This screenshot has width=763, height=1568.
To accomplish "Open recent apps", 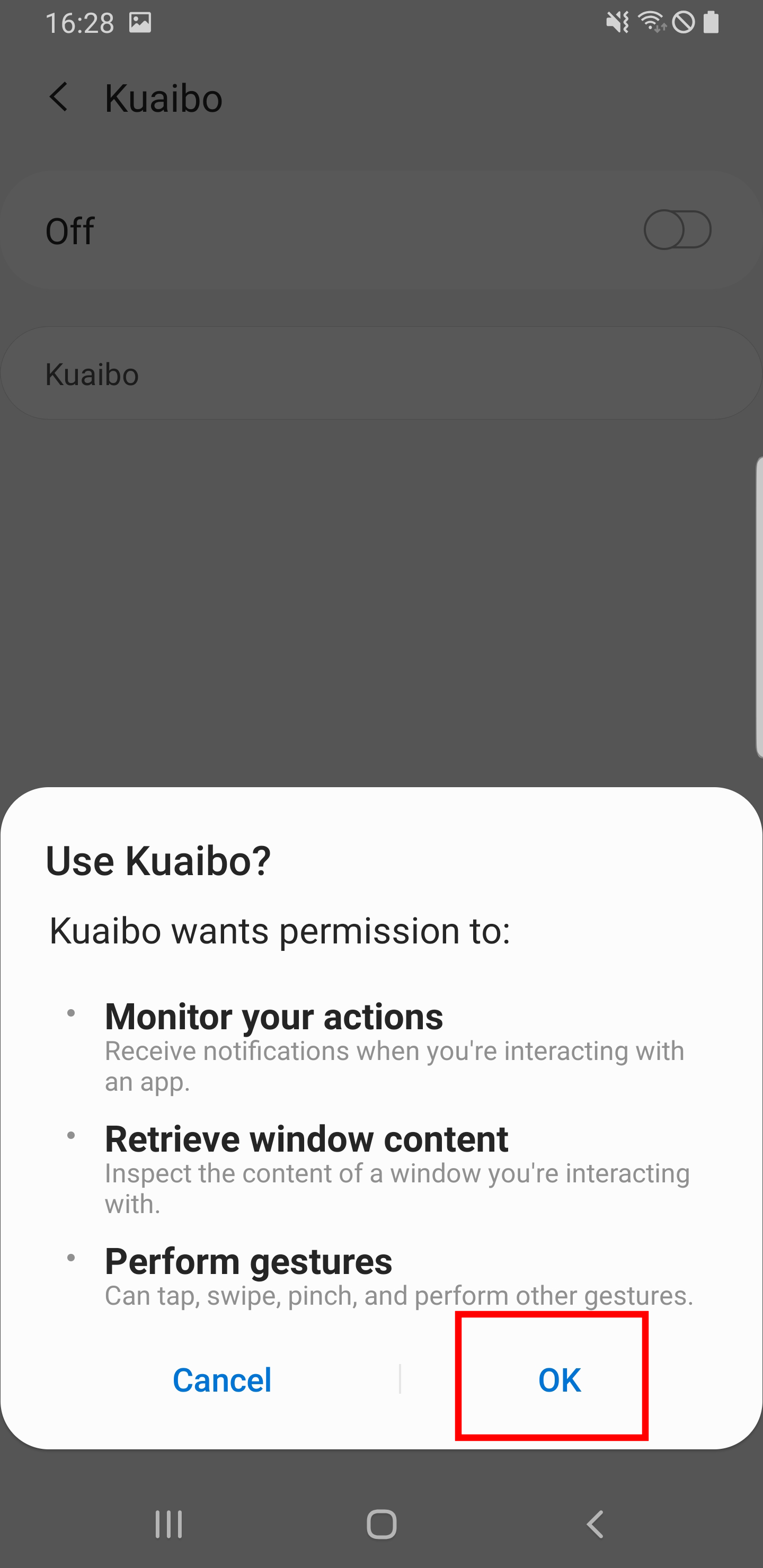I will pyautogui.click(x=168, y=1524).
